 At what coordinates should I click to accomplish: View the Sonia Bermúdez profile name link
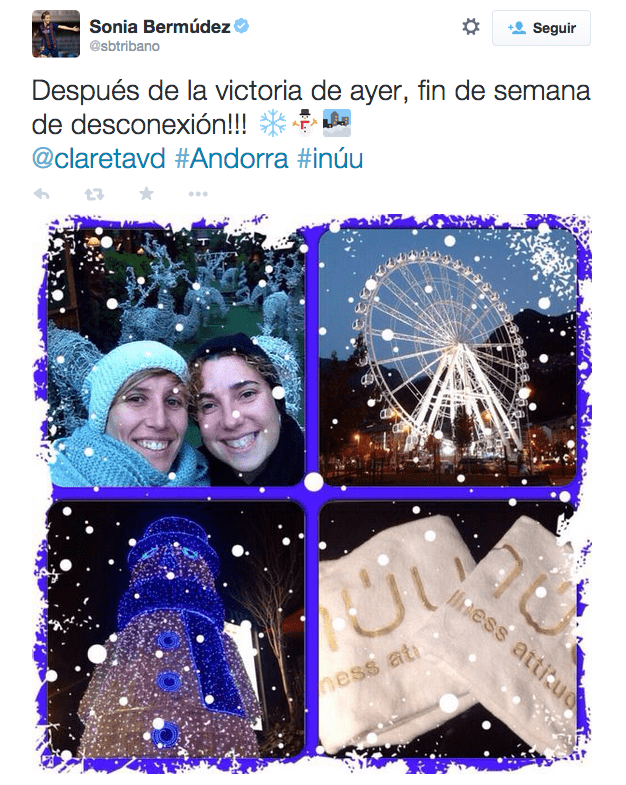(x=158, y=25)
